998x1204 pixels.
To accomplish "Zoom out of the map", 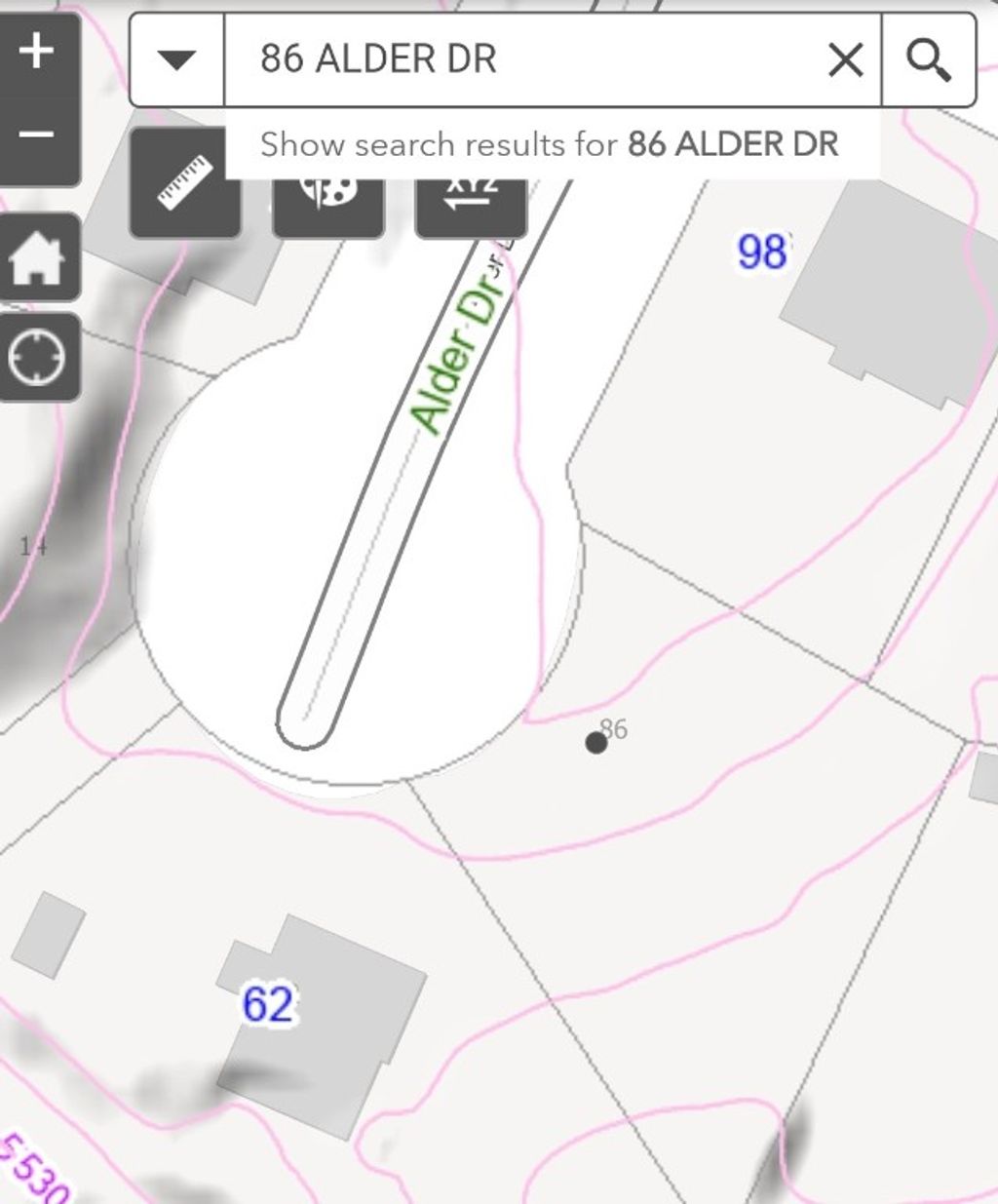I will pos(37,136).
